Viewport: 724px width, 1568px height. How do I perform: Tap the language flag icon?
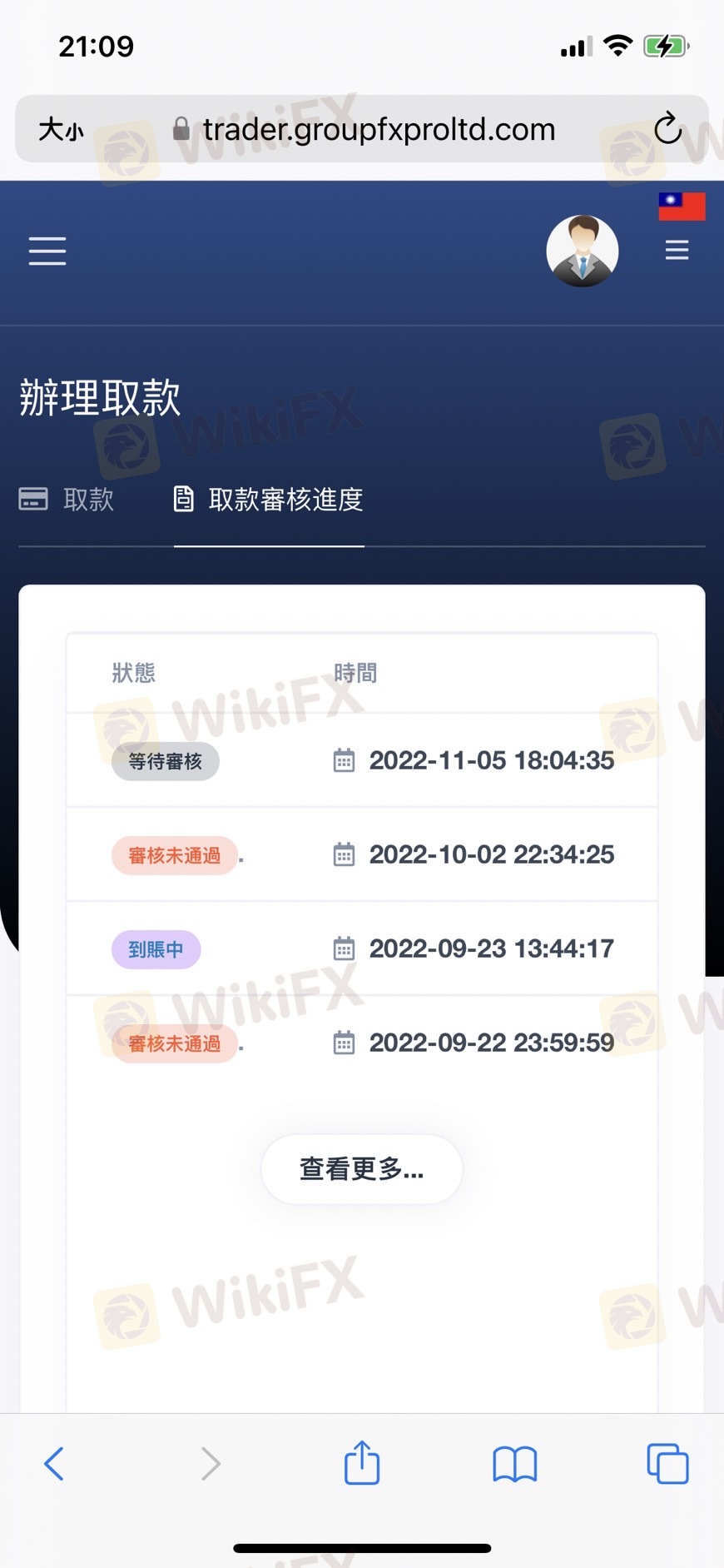[x=682, y=207]
